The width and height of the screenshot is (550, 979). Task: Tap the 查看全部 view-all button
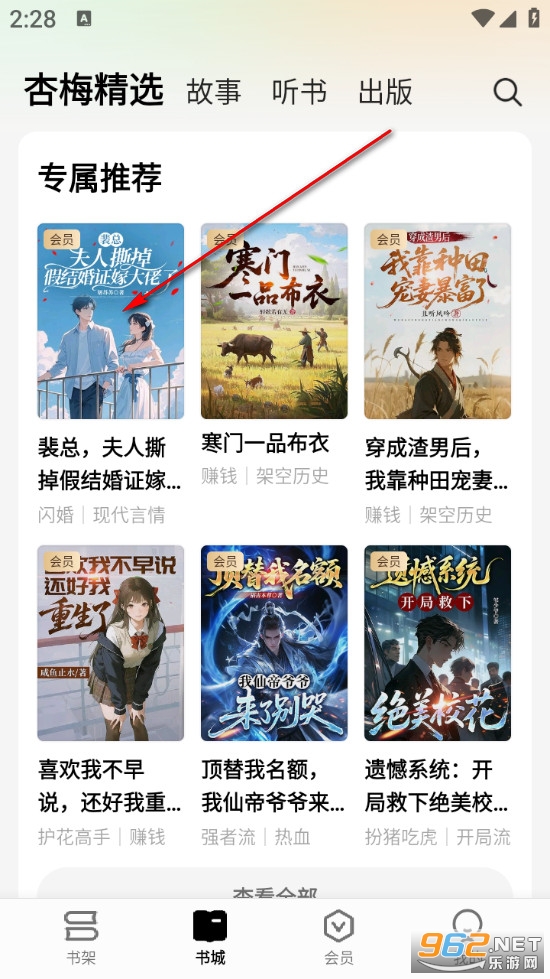coord(275,884)
